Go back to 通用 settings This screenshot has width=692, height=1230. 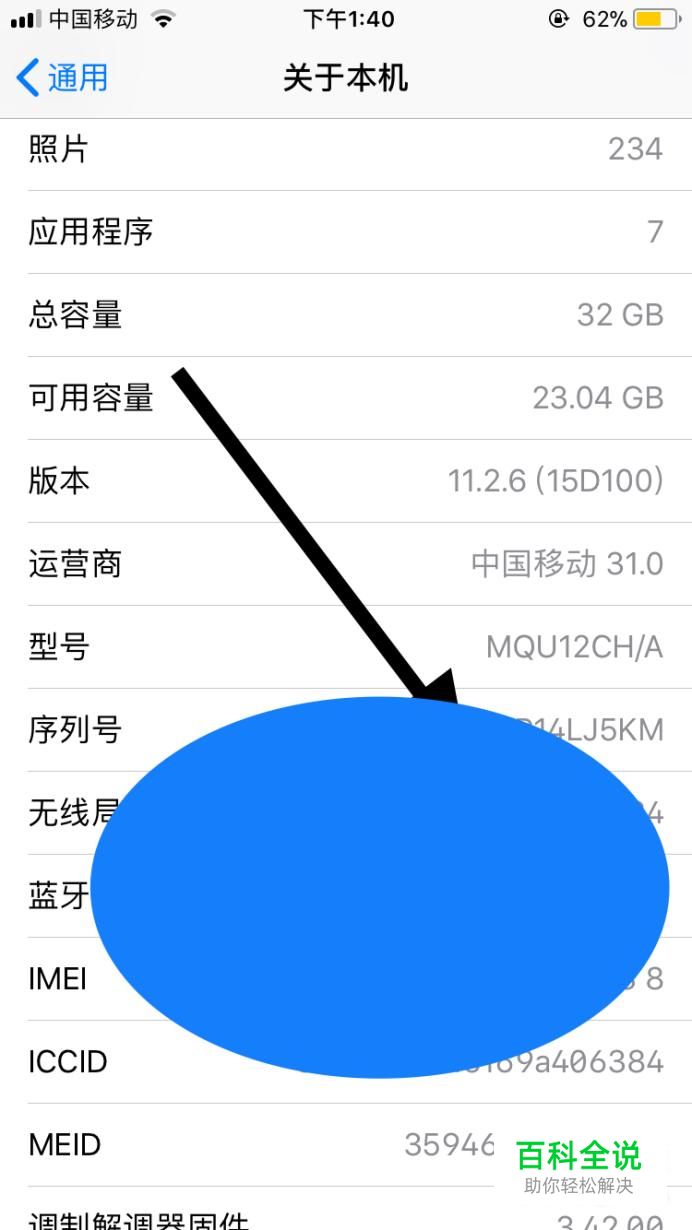click(x=62, y=78)
